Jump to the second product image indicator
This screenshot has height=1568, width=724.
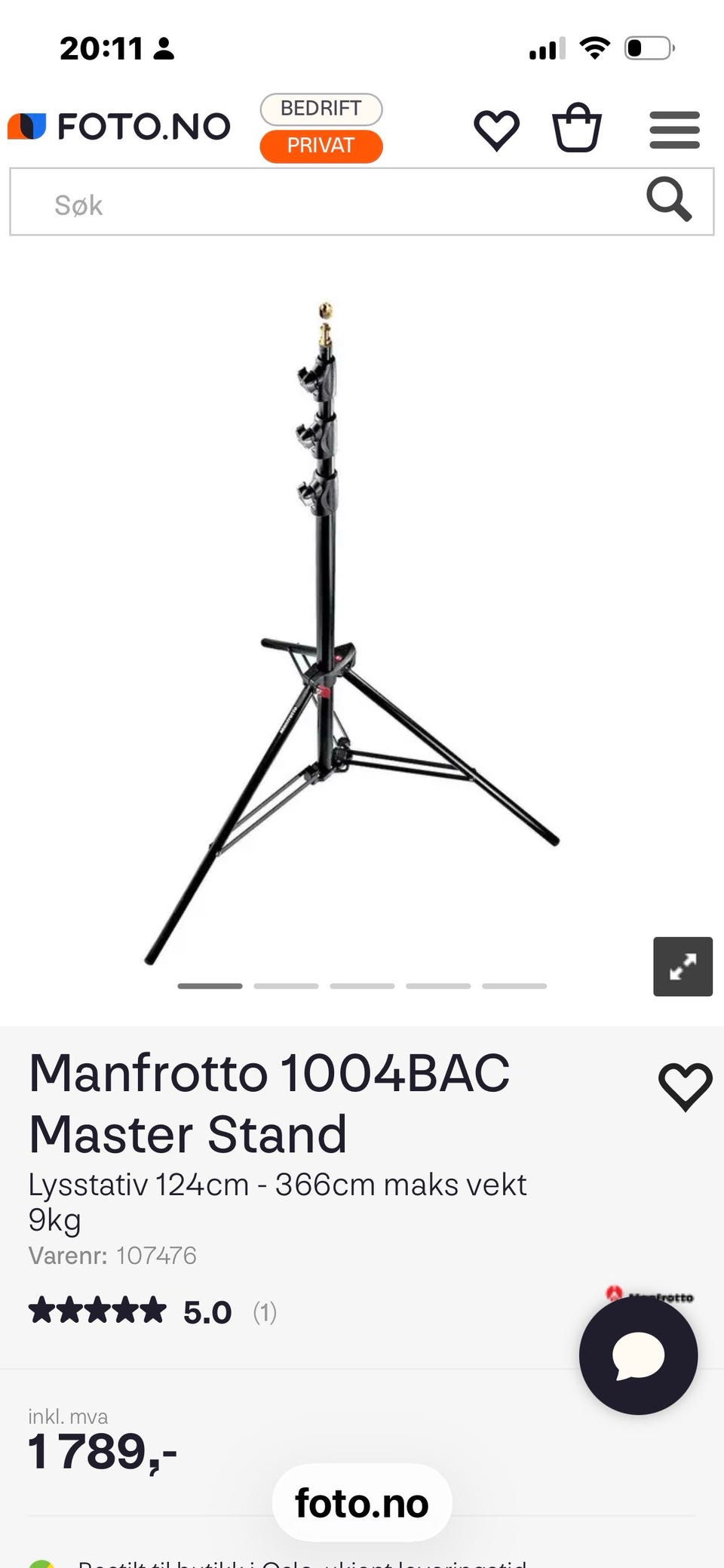tap(286, 986)
